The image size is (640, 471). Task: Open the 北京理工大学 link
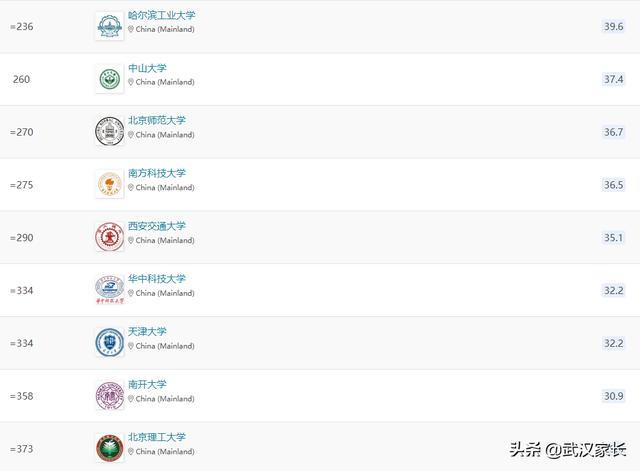(157, 437)
